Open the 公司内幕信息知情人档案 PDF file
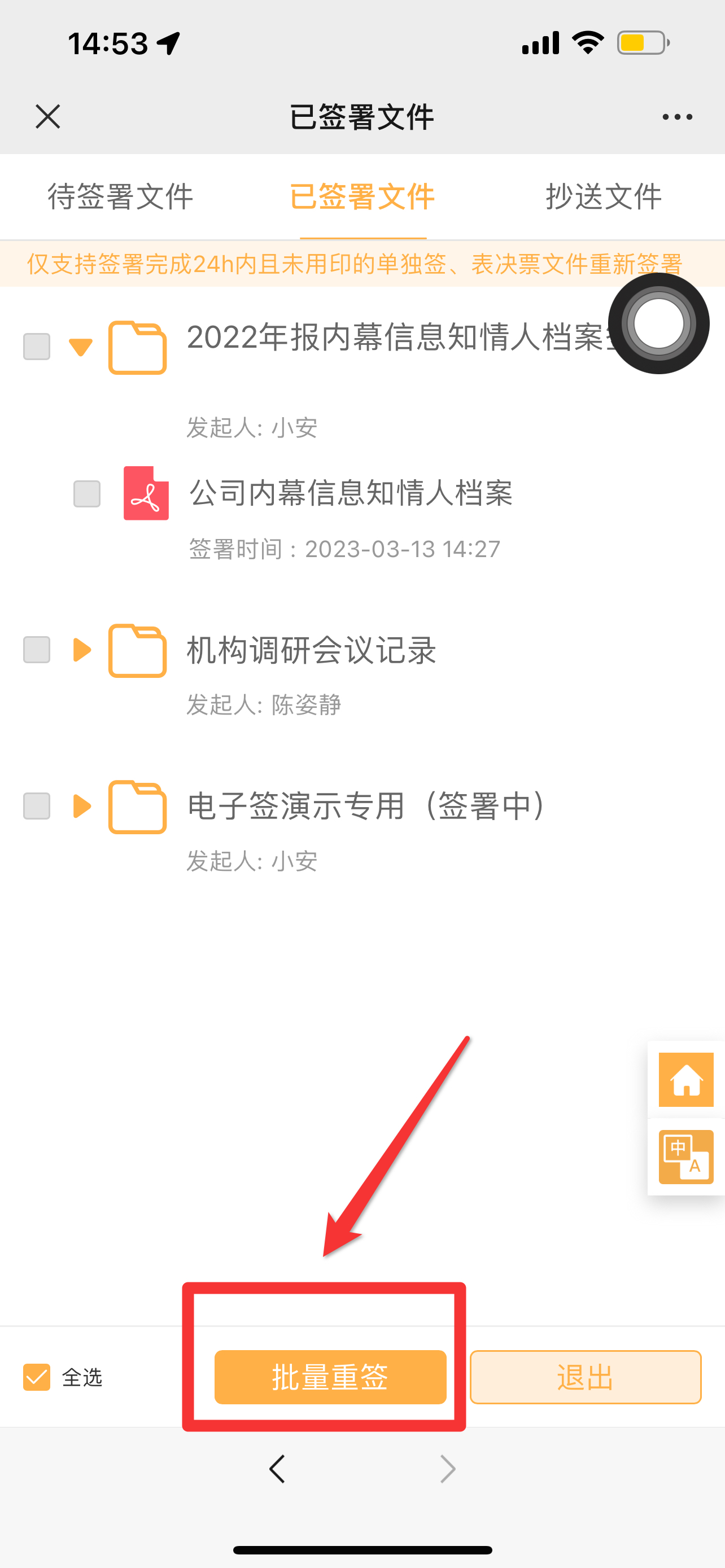Screen dimensions: 725x1568 (x=351, y=493)
